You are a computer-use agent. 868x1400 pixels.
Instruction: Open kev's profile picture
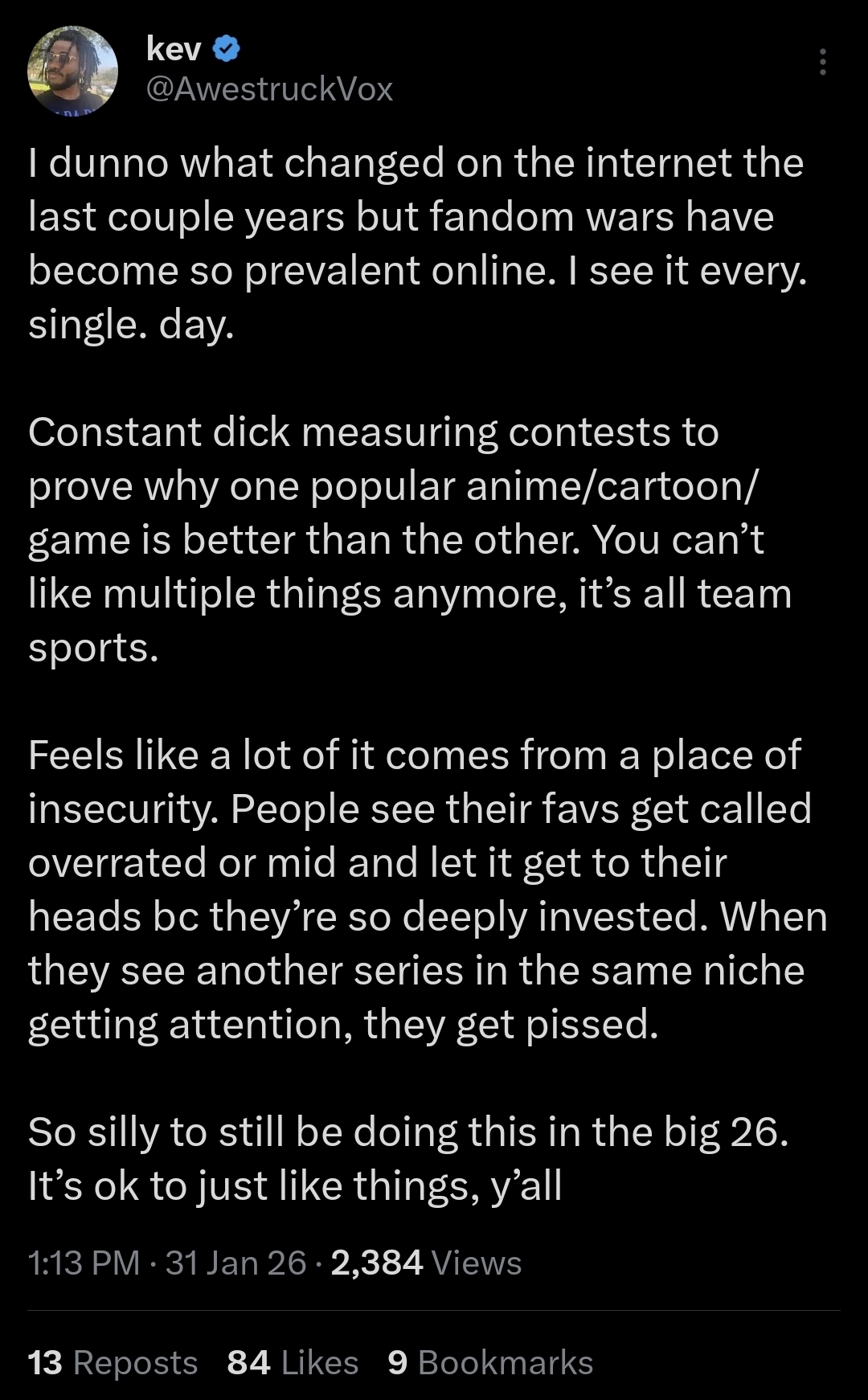73,72
